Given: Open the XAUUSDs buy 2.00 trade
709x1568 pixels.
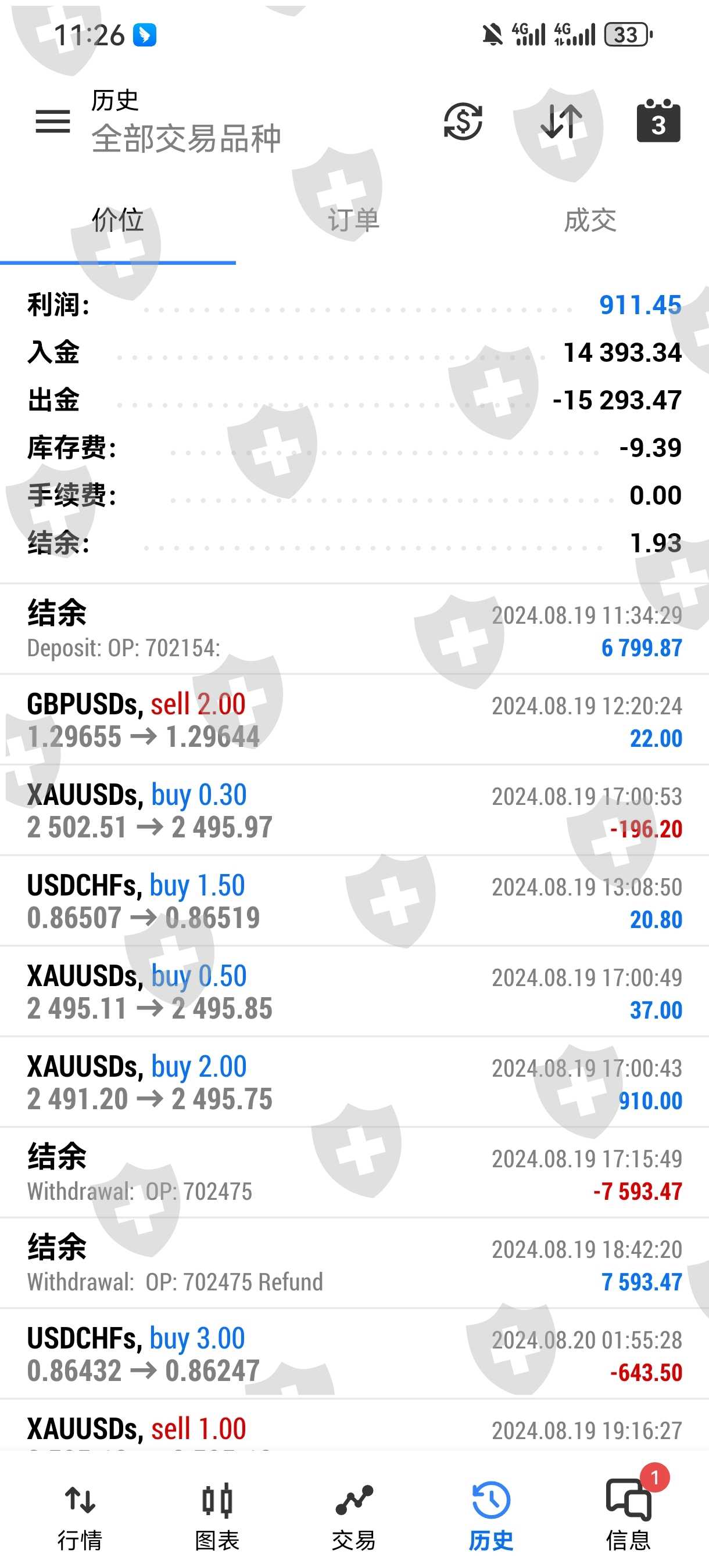Looking at the screenshot, I should coord(353,1083).
